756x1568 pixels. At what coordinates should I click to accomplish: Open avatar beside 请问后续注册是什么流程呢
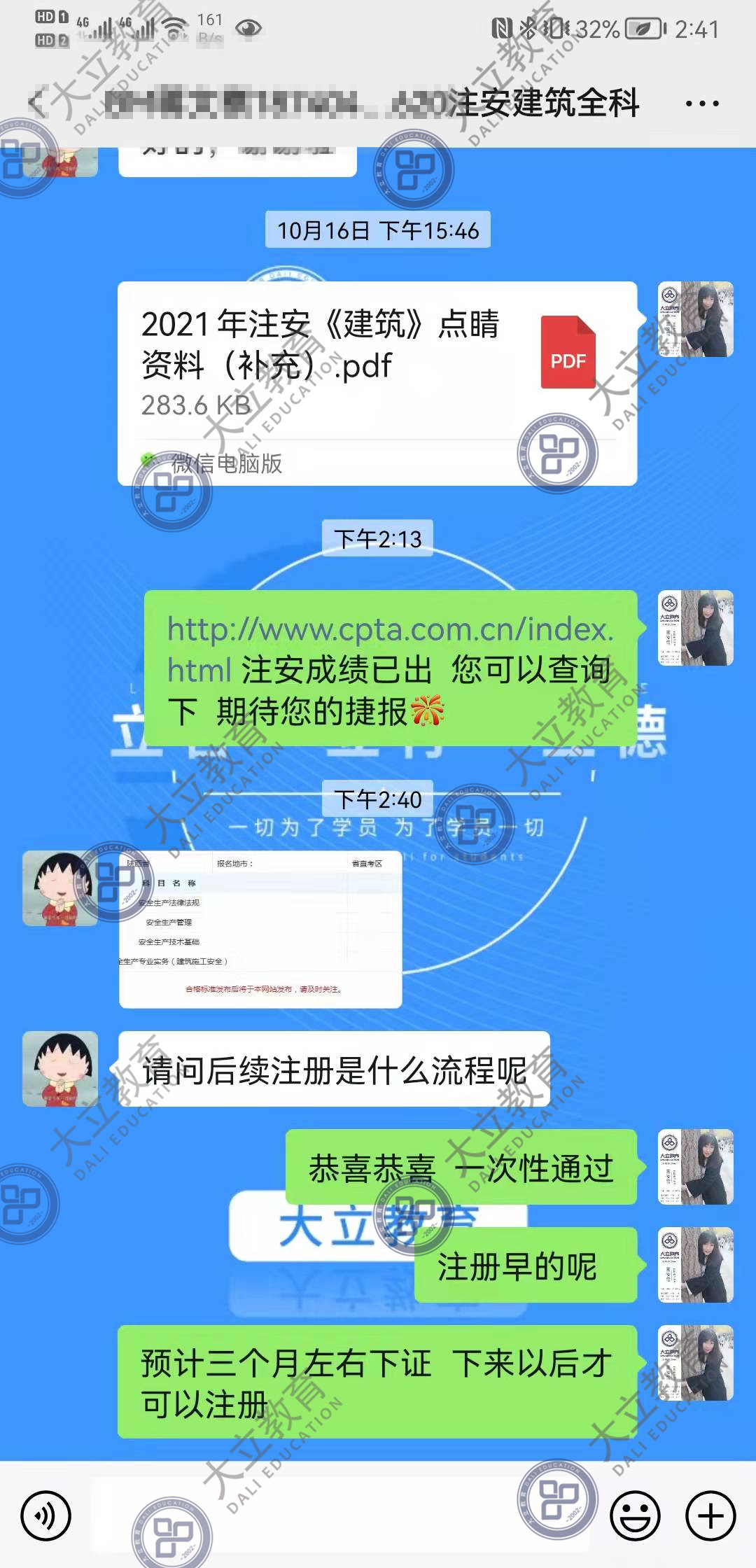point(60,1069)
